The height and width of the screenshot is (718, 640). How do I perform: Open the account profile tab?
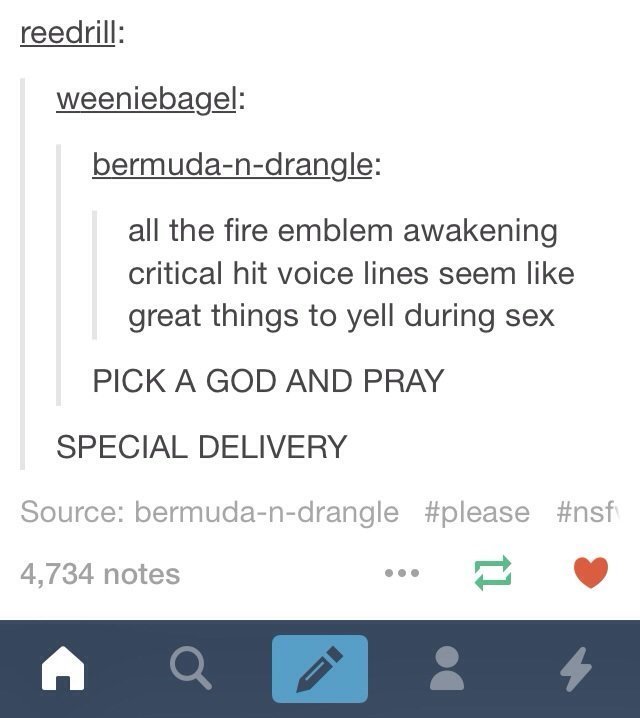(447, 670)
